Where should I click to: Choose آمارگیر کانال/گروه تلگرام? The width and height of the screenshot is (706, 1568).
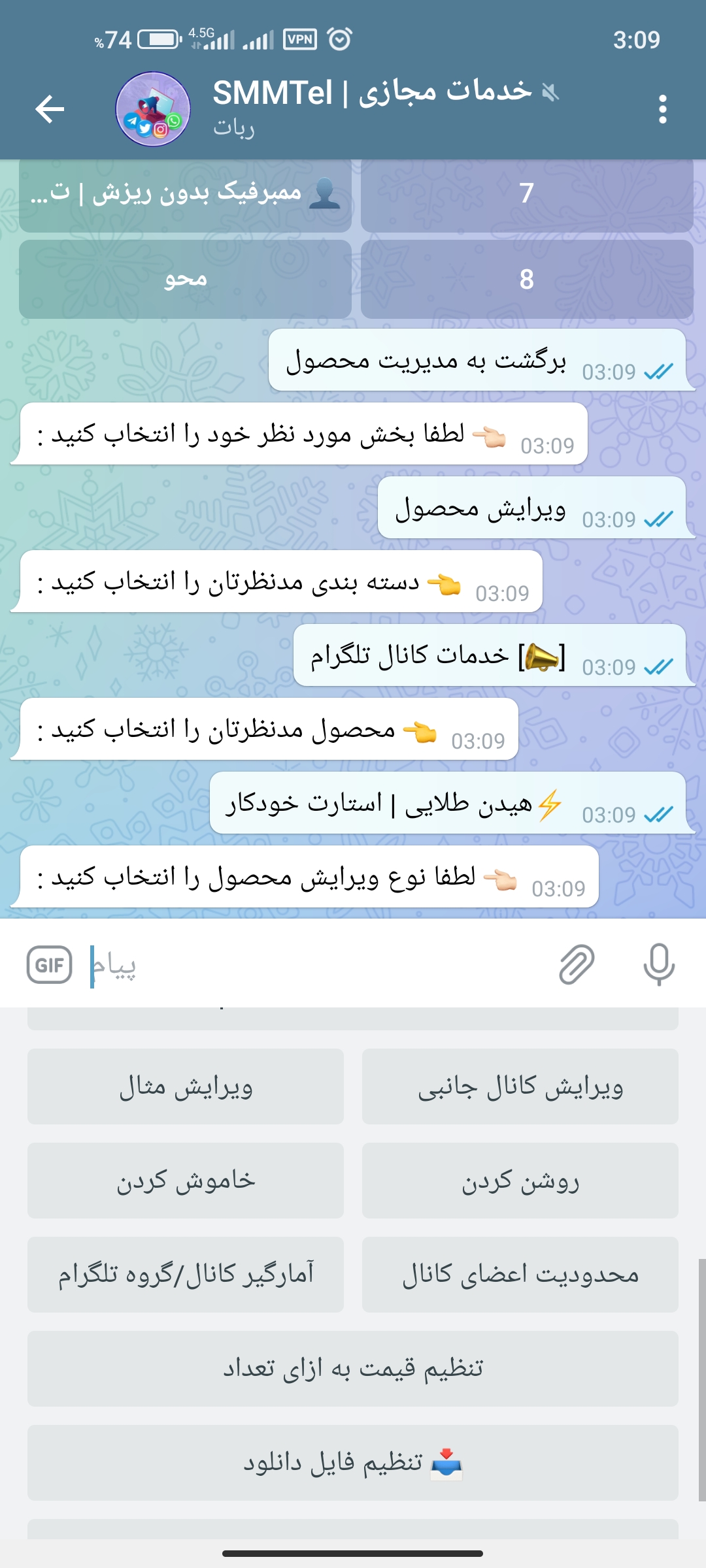pyautogui.click(x=185, y=1275)
